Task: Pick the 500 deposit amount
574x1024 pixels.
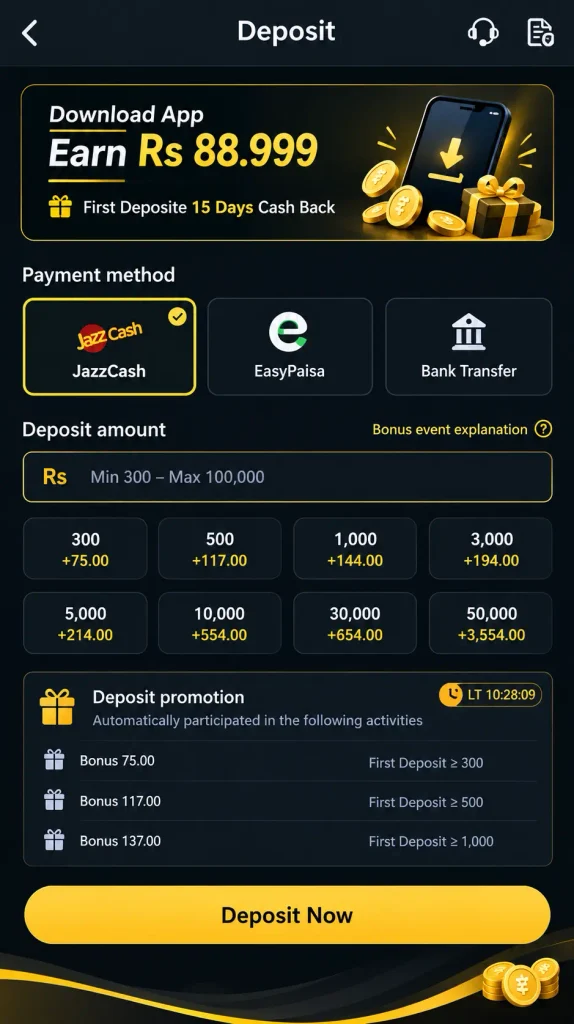Action: [x=219, y=549]
